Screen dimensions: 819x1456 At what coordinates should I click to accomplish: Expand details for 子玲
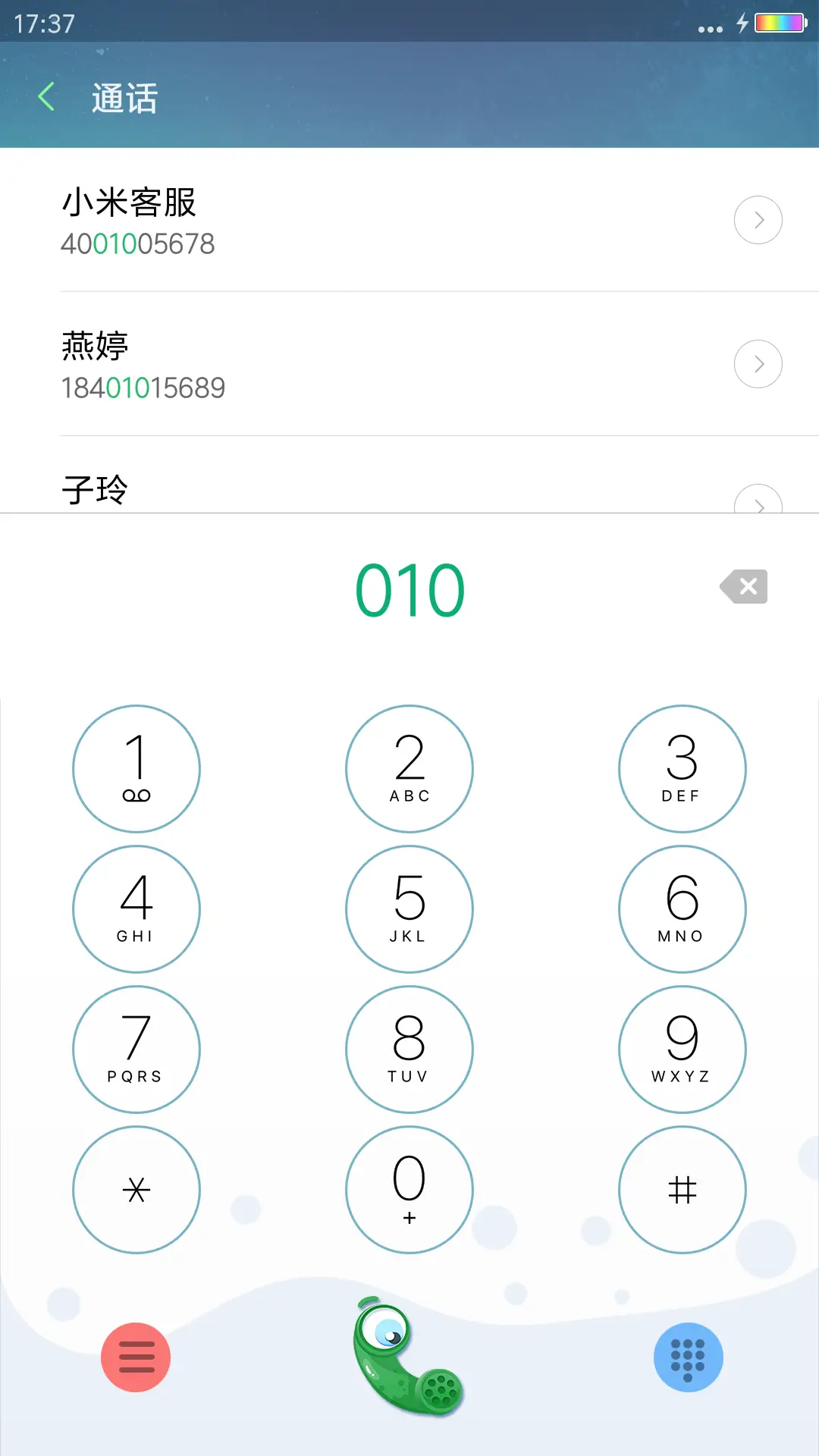pos(758,504)
